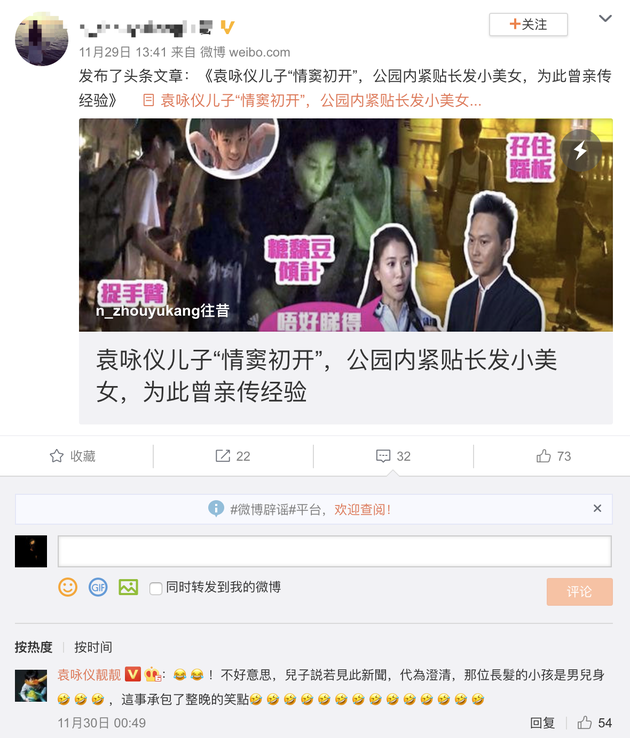This screenshot has height=738, width=630.
Task: Sort comments by time (按时间)
Action: point(93,647)
